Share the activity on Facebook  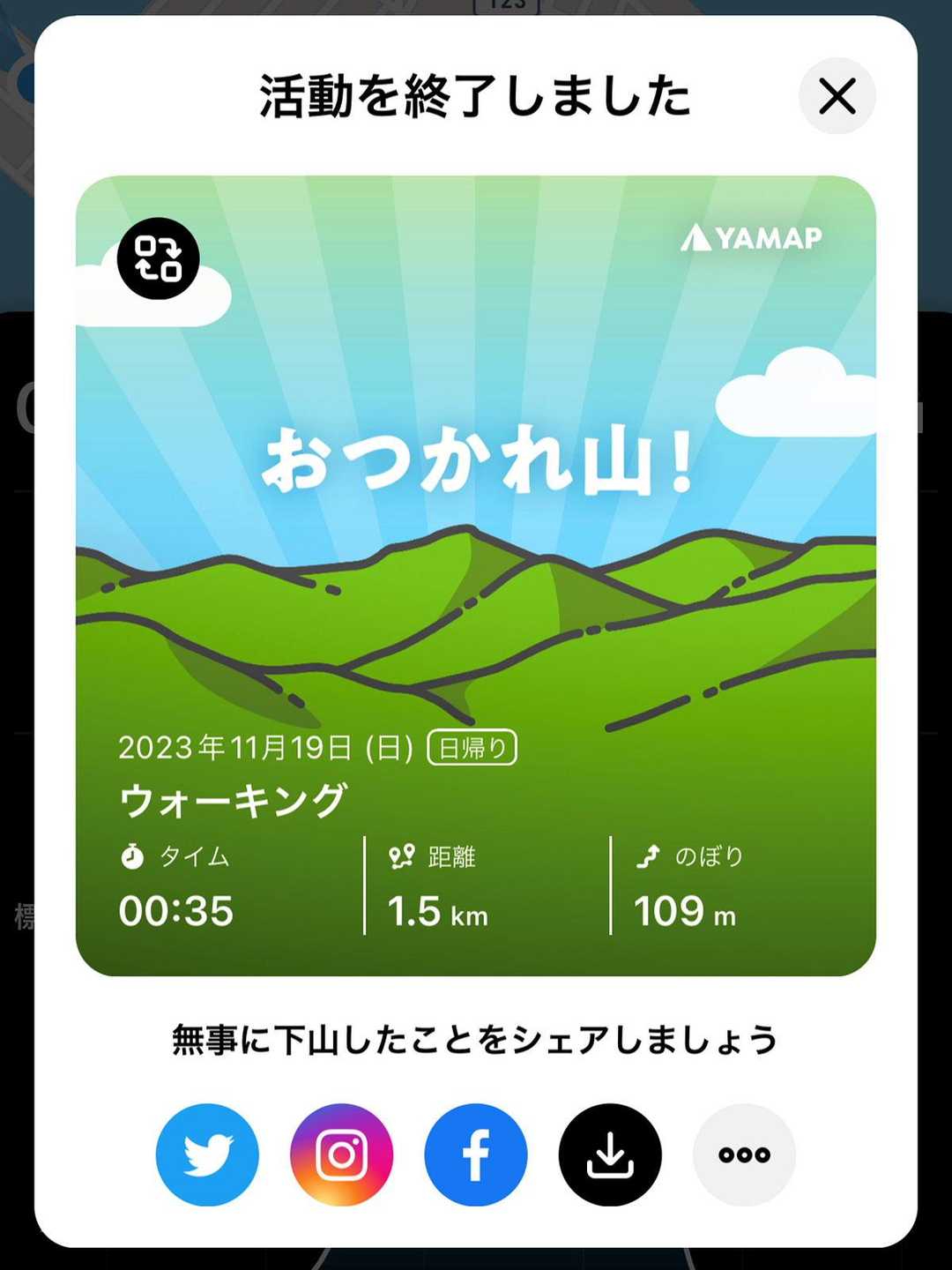pos(476,1154)
